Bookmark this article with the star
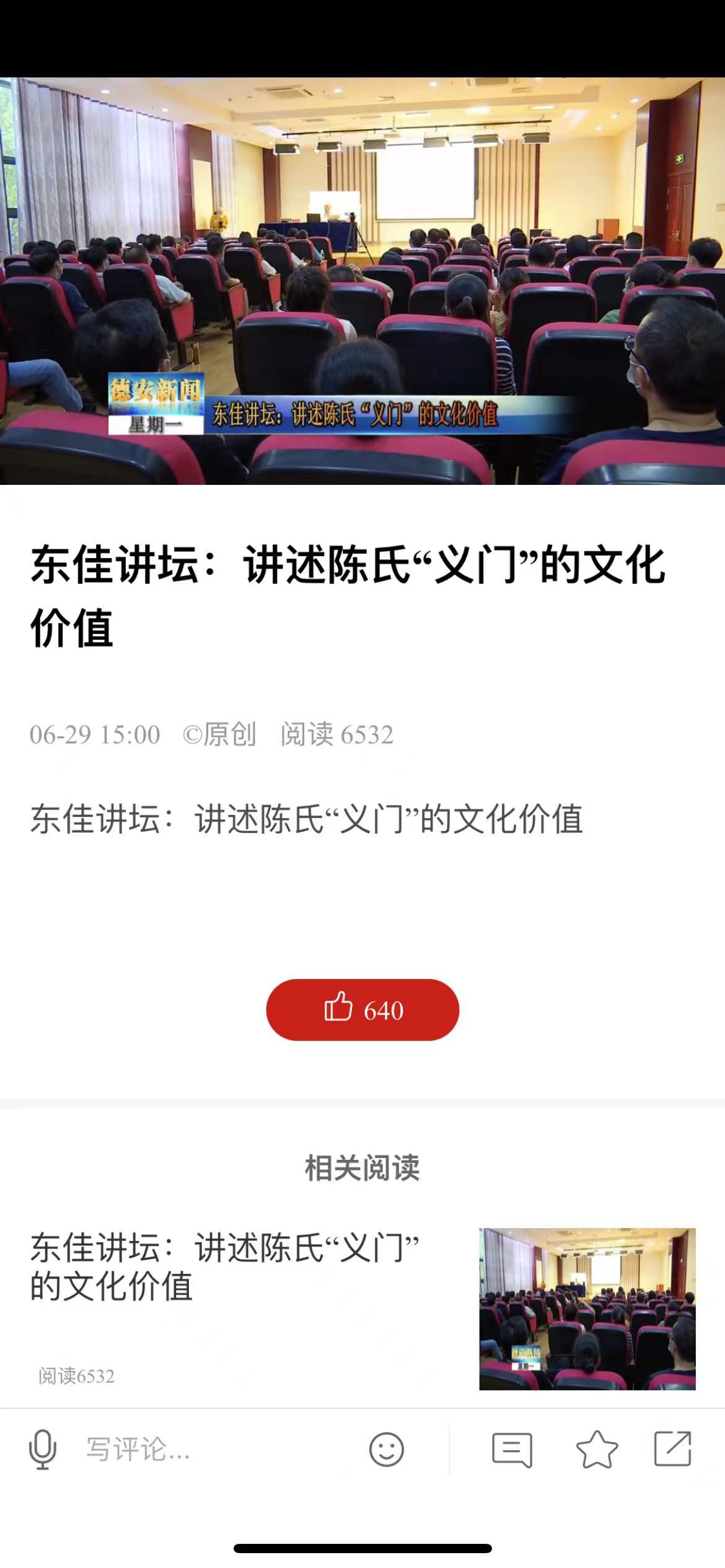The width and height of the screenshot is (725, 1568). (597, 1449)
